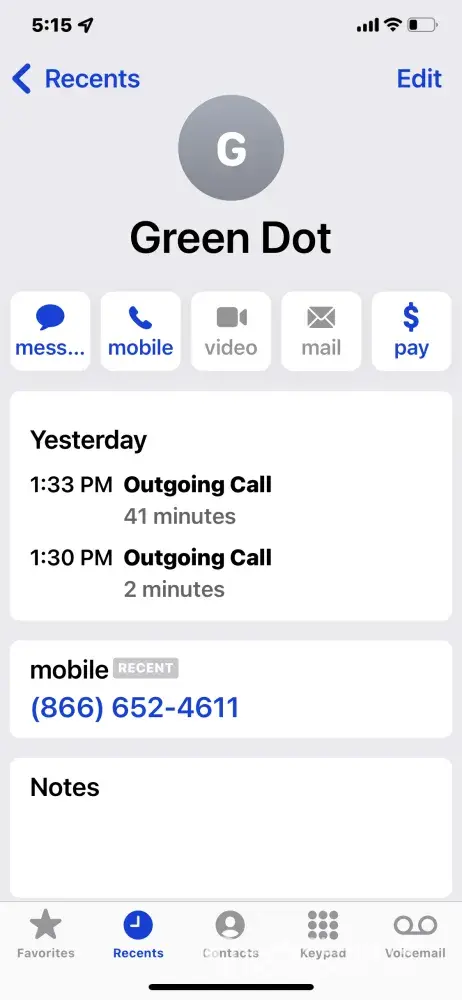The image size is (462, 1000).
Task: Open the Voicemail tab
Action: click(x=415, y=934)
